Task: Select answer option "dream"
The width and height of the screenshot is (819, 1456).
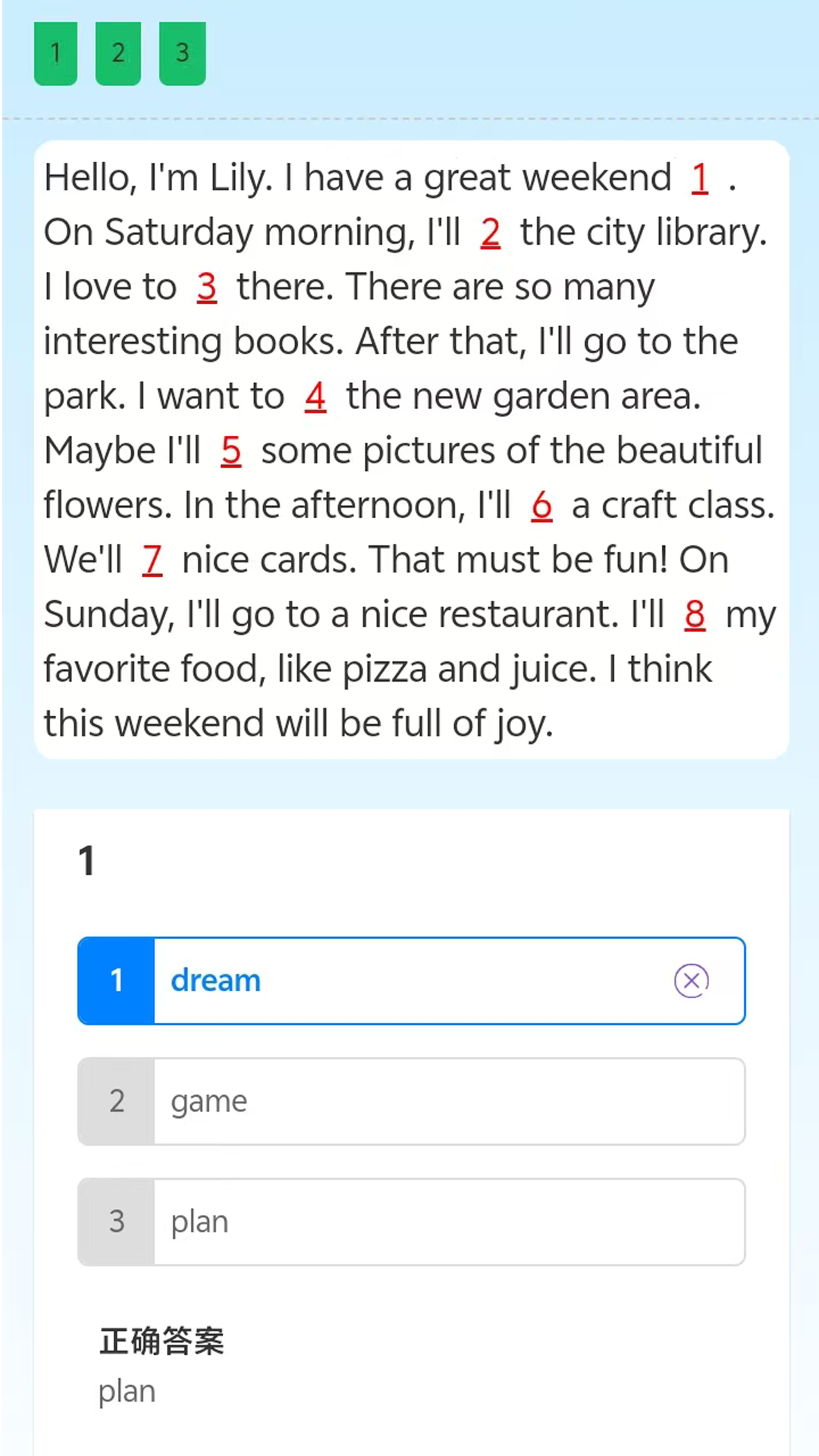Action: pyautogui.click(x=411, y=981)
